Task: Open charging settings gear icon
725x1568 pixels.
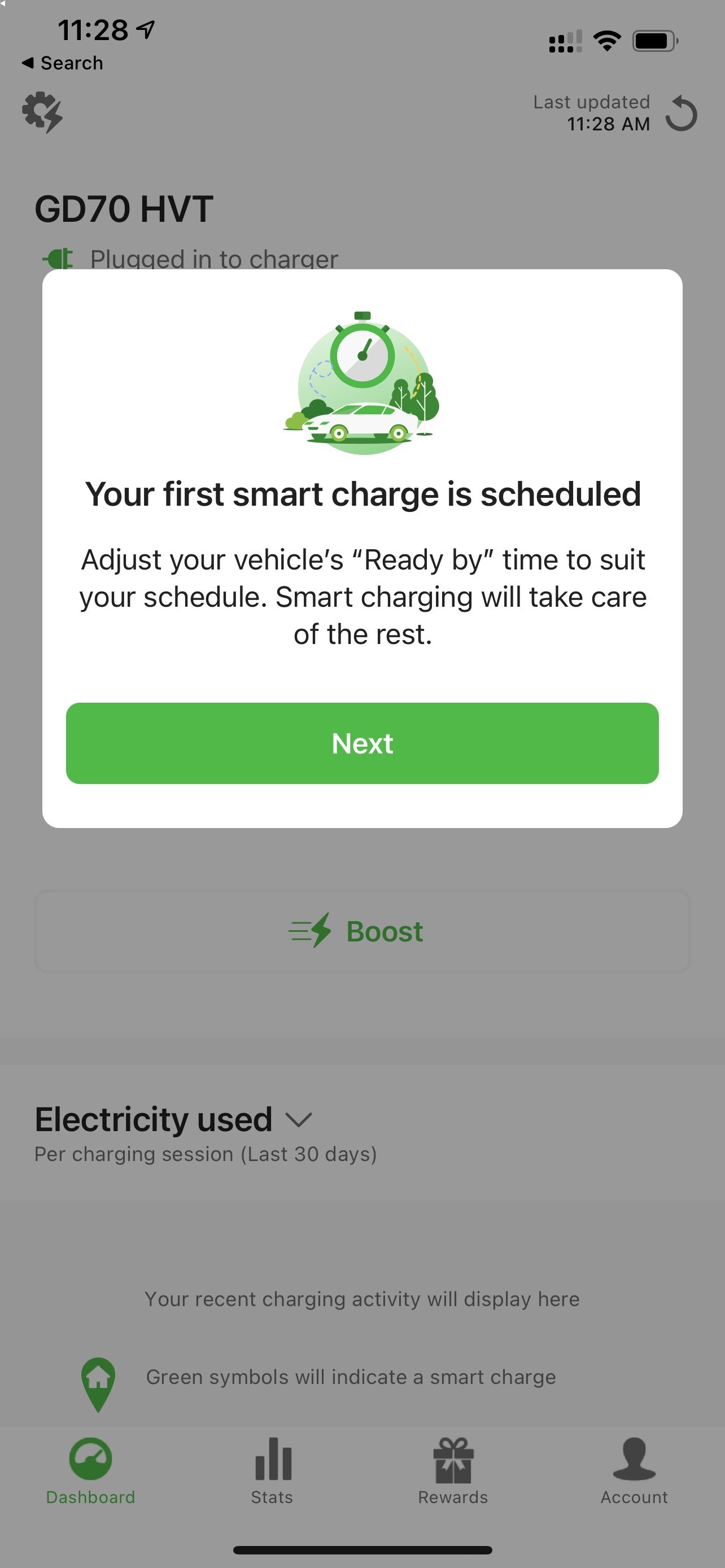Action: pos(42,112)
